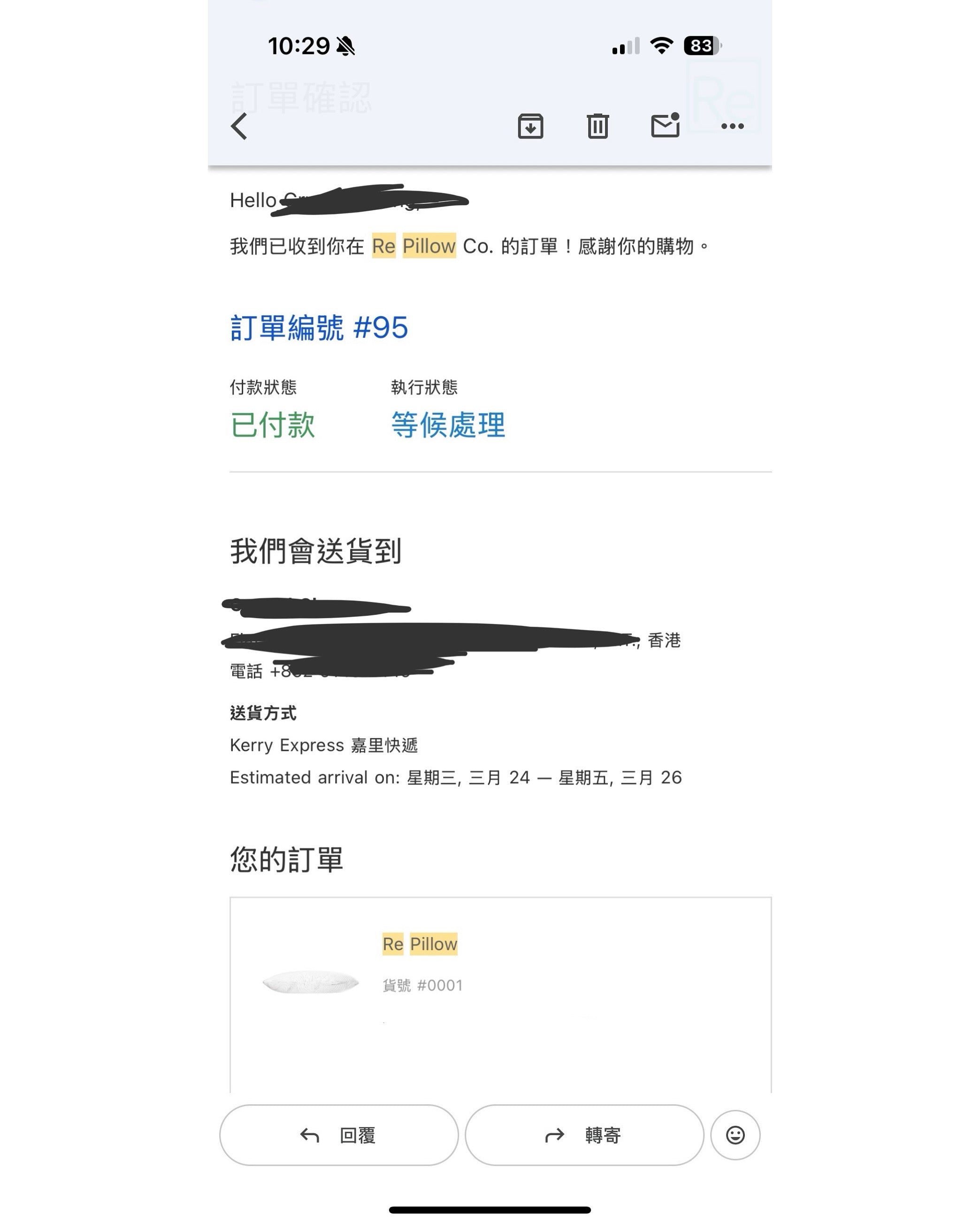
Task: Tap the 回覆 reply button
Action: click(x=338, y=1135)
